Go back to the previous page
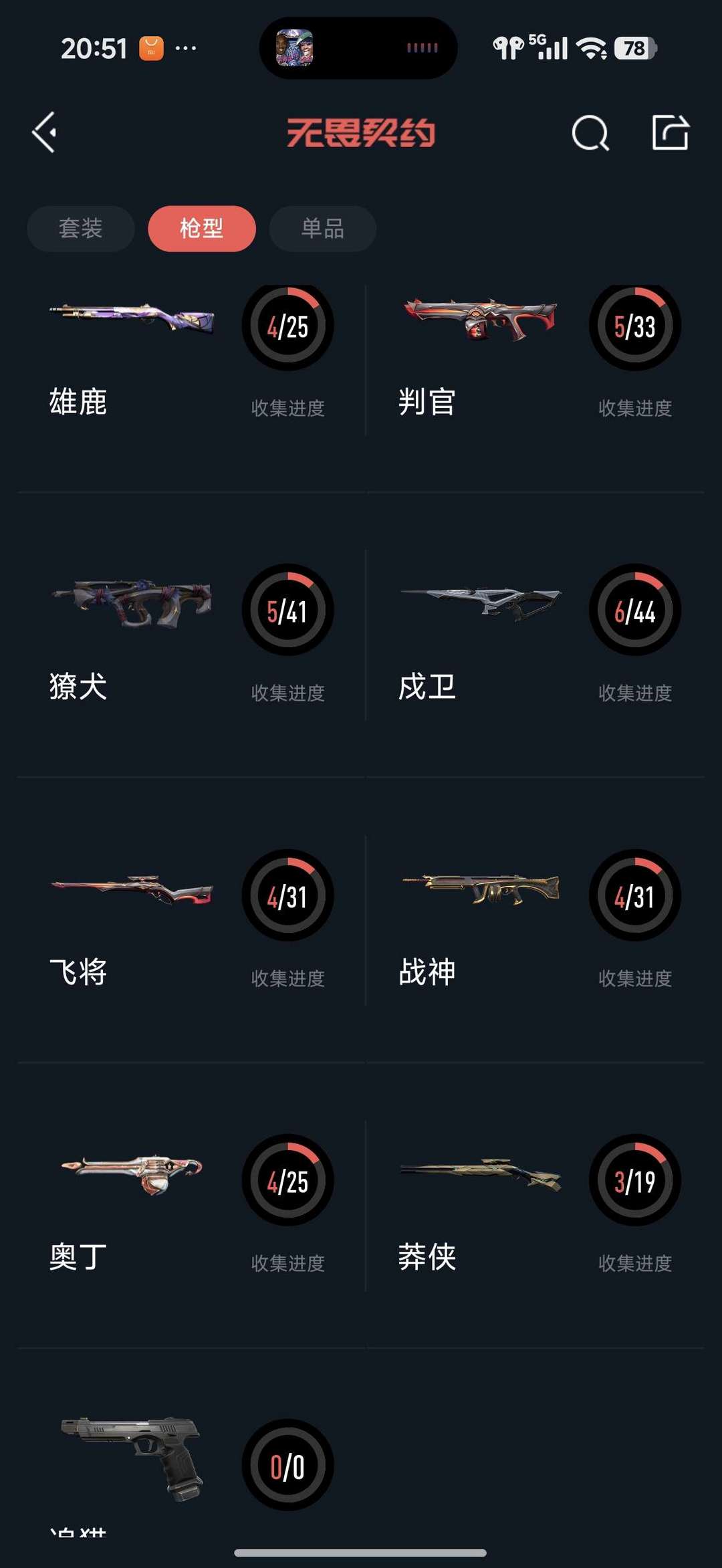722x1568 pixels. pos(45,132)
